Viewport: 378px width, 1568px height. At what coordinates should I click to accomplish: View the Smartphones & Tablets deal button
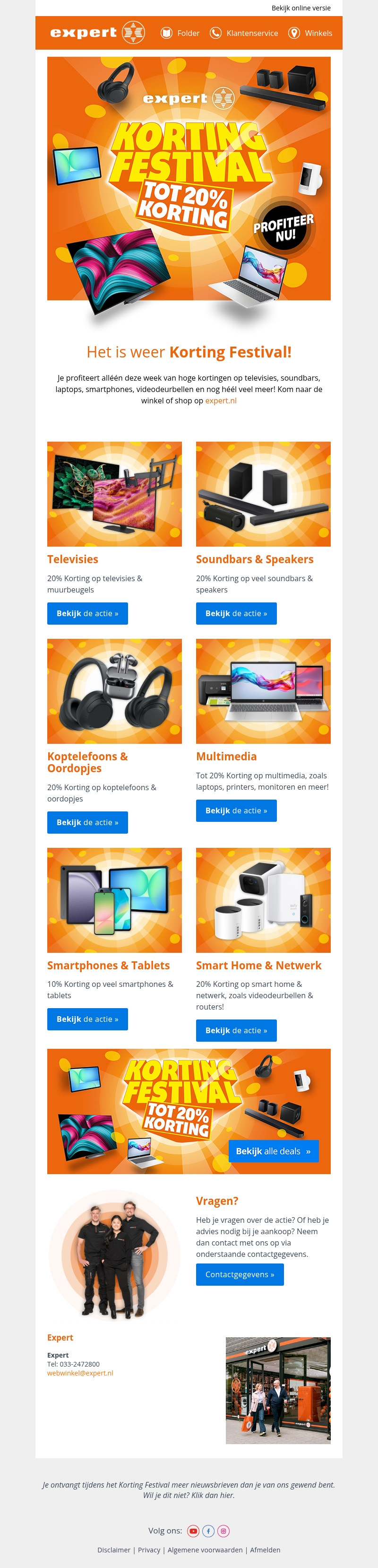[x=88, y=1019]
